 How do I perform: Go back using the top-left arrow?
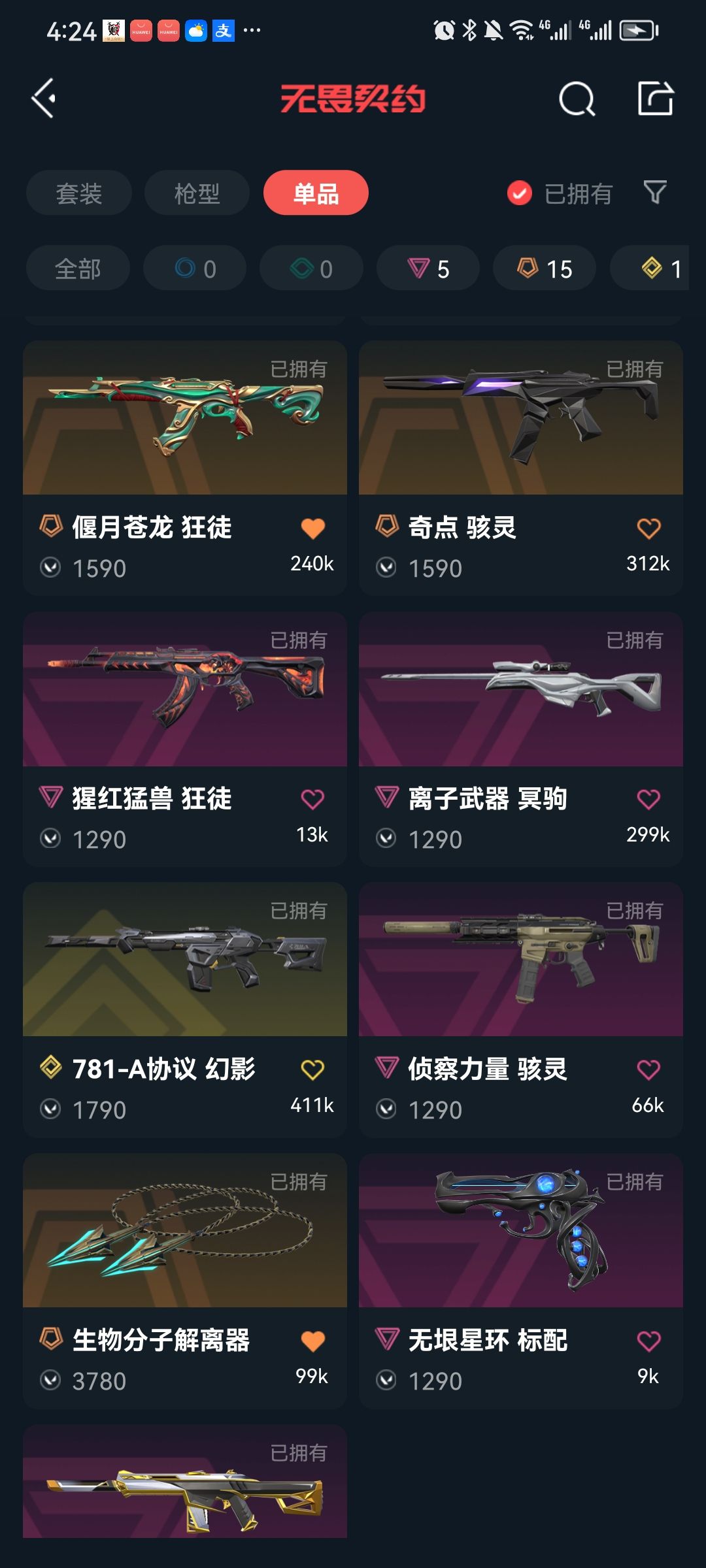tap(44, 99)
